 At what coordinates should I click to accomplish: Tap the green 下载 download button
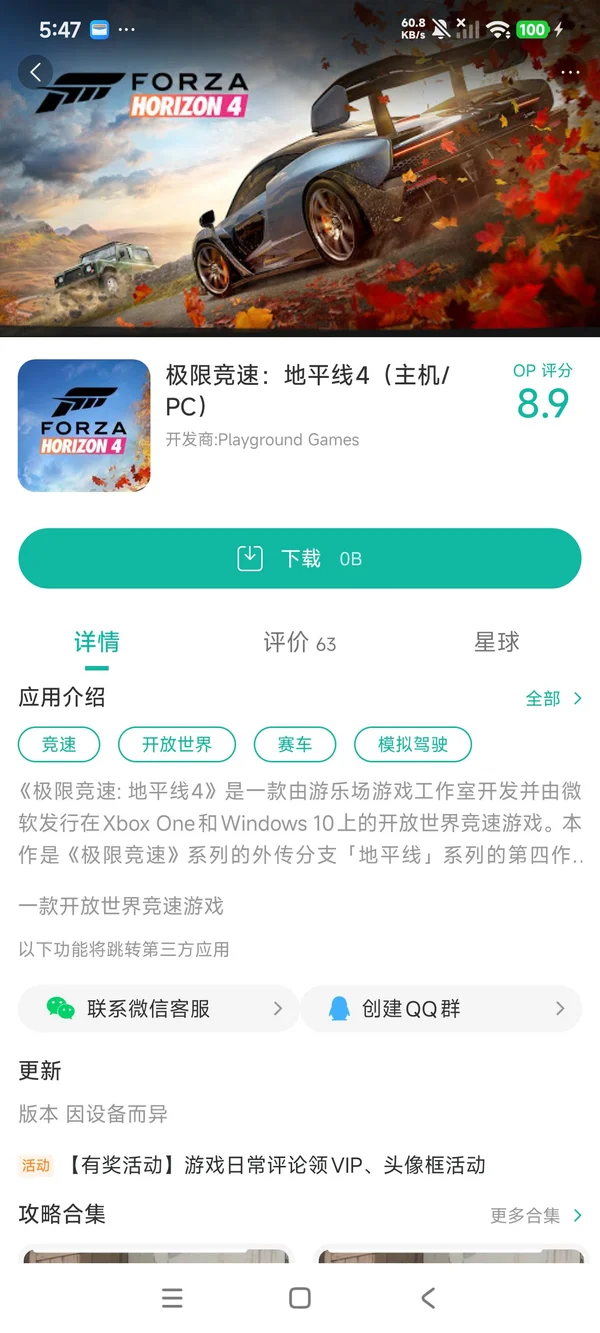tap(300, 558)
